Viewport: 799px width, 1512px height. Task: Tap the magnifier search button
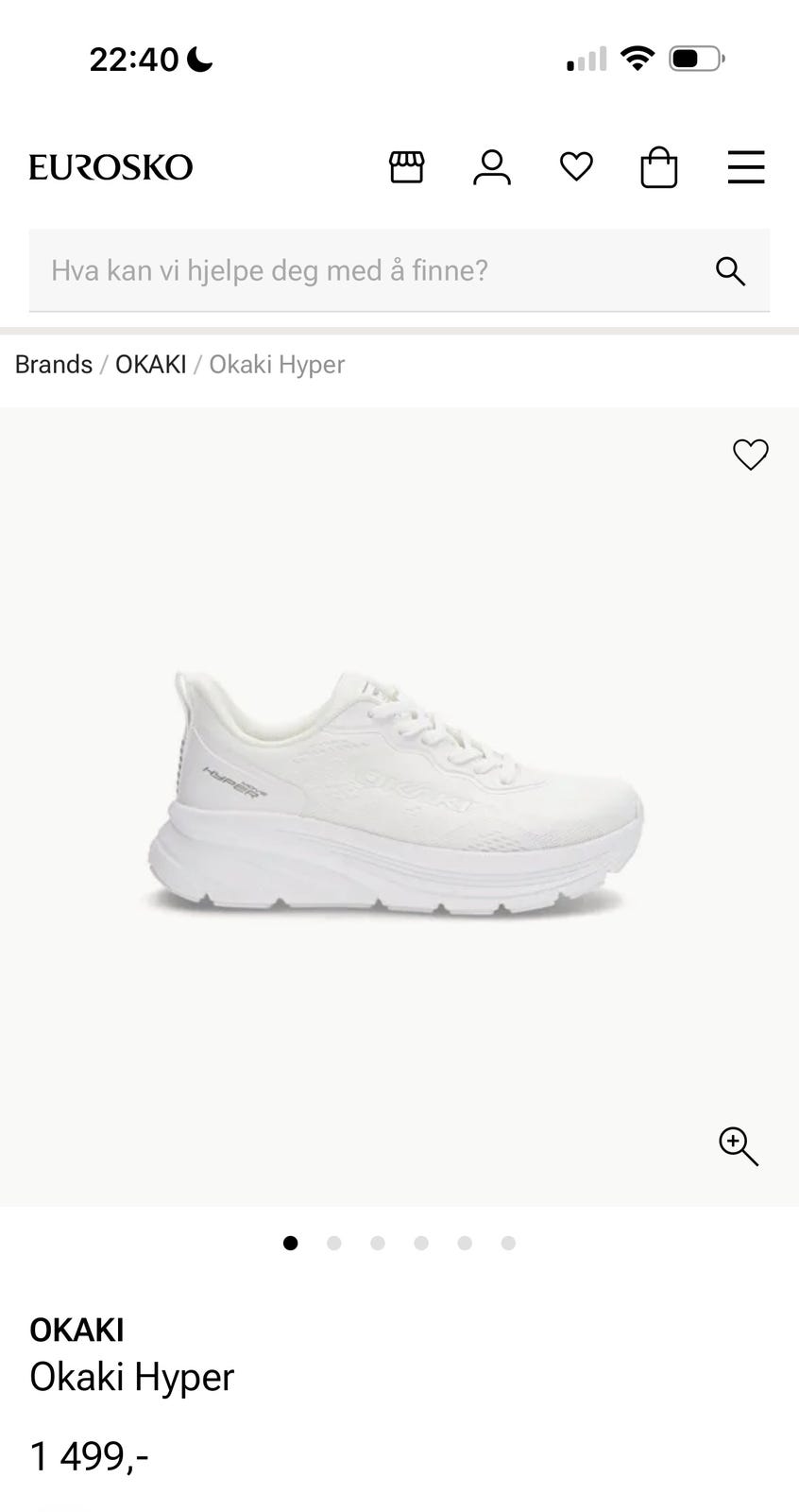(730, 270)
